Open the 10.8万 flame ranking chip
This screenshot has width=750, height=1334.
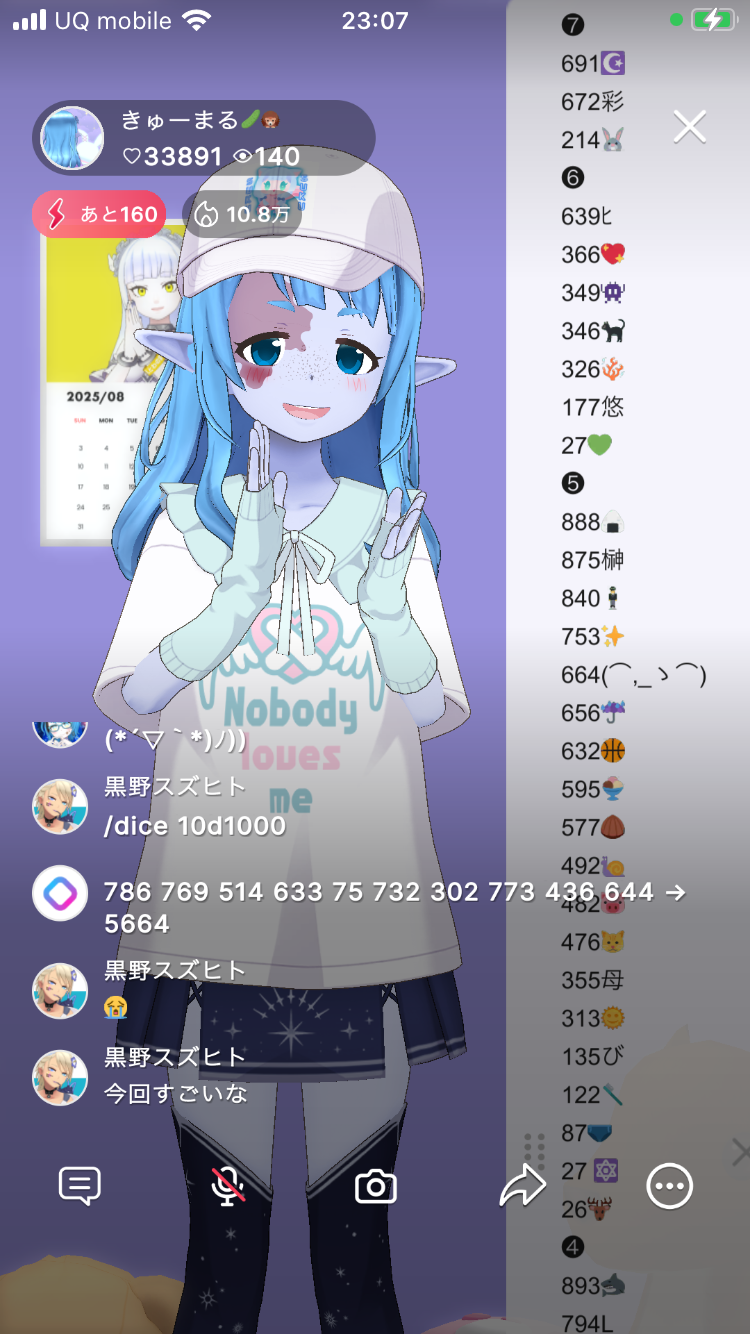click(x=240, y=214)
